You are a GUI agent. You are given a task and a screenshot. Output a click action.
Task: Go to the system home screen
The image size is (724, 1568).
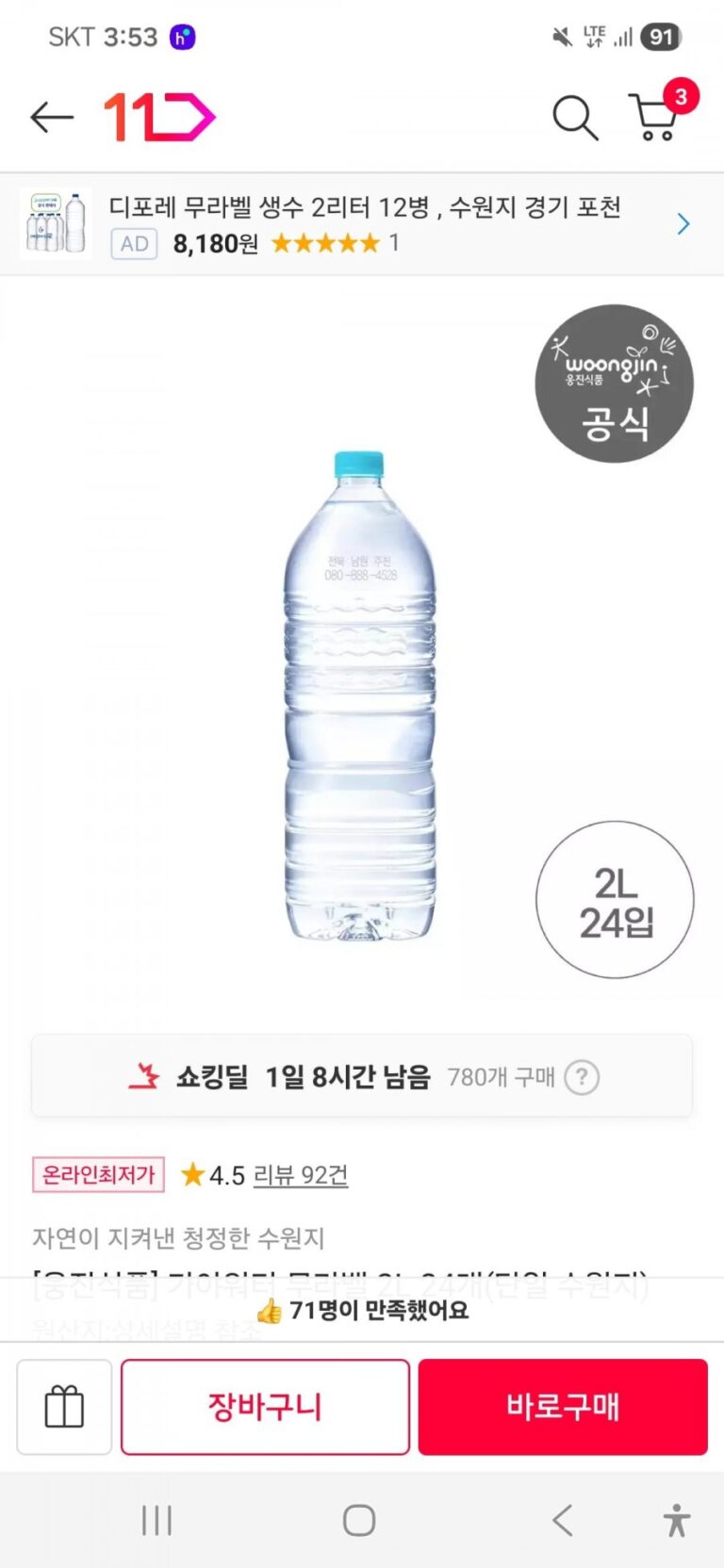click(x=359, y=1520)
